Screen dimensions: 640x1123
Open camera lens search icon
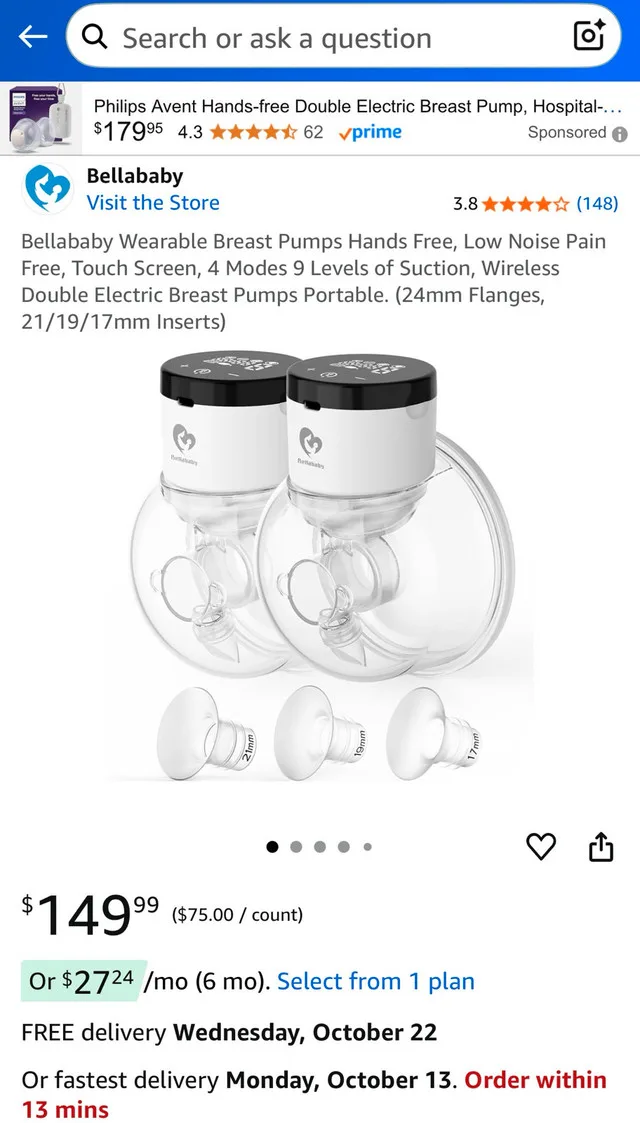[588, 37]
